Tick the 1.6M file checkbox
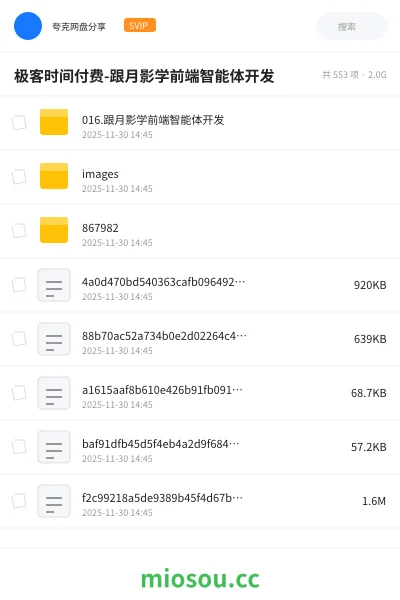Image resolution: width=400 pixels, height=600 pixels. [19, 501]
